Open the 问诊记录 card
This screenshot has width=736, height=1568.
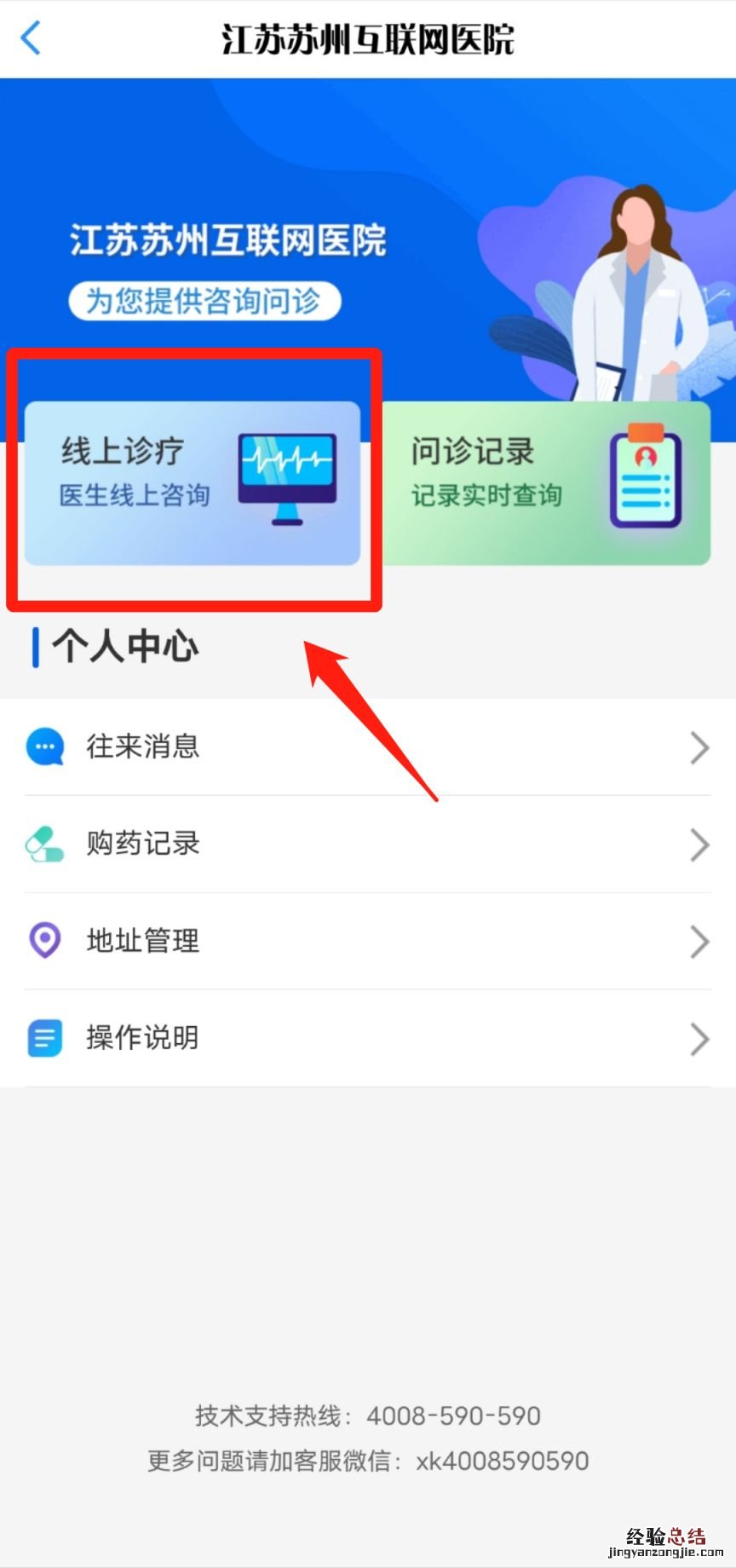pos(545,482)
